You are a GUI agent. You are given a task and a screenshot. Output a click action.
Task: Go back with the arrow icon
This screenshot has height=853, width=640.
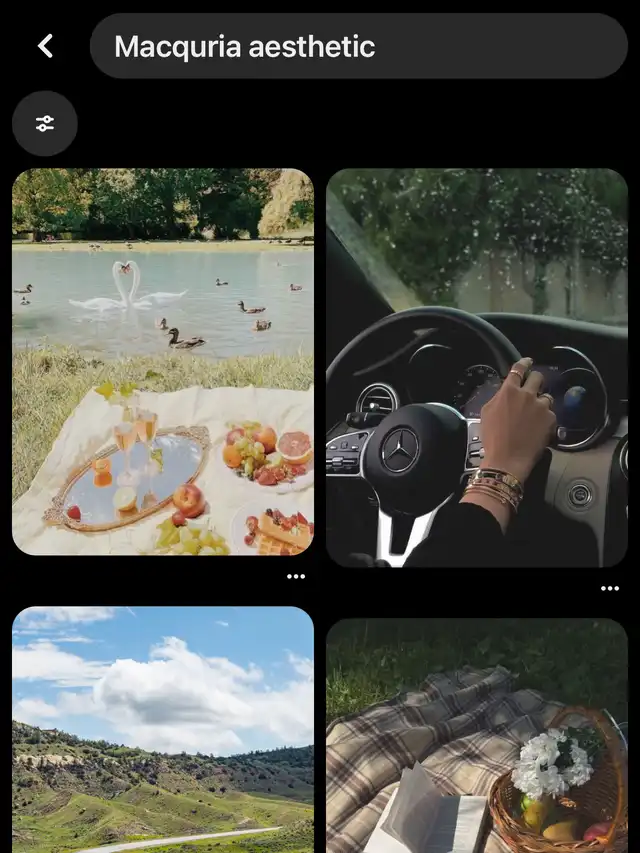coord(45,46)
